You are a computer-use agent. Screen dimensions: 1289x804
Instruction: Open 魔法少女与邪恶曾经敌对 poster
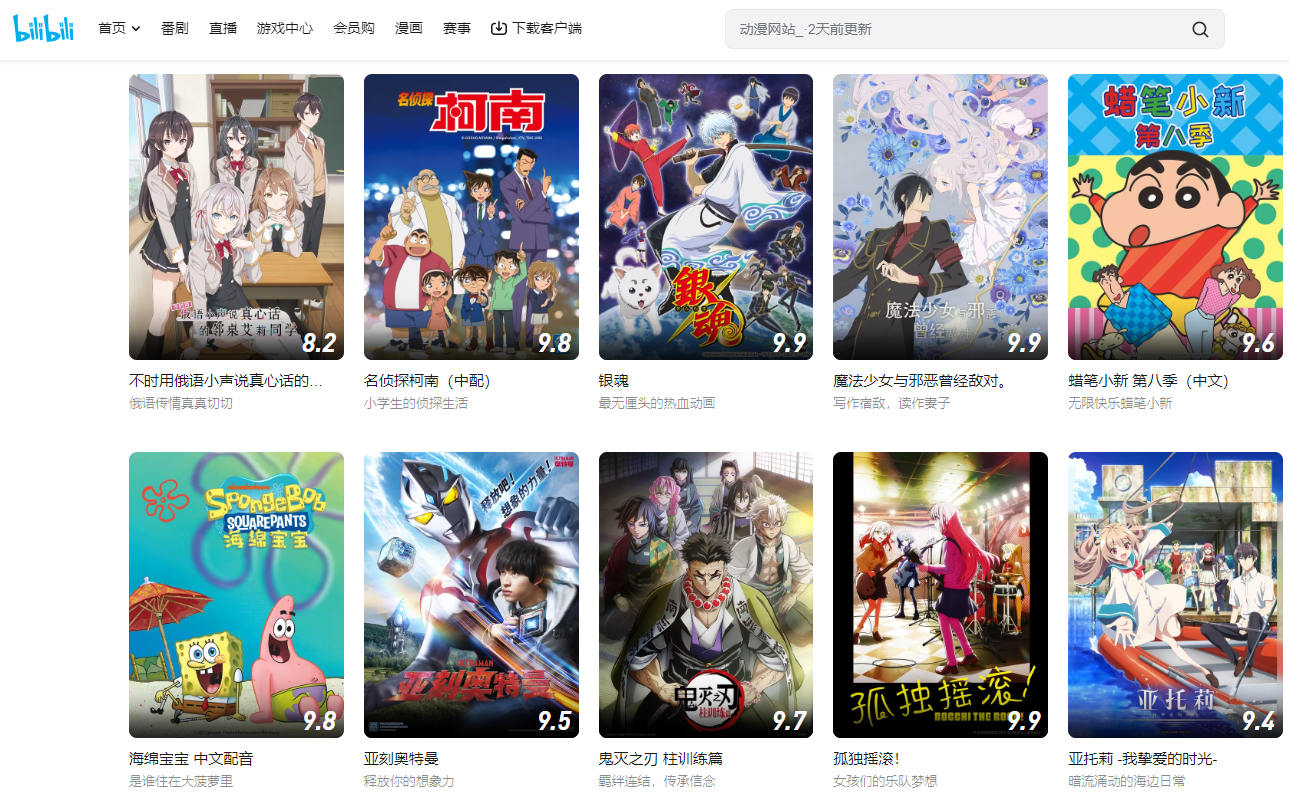click(x=940, y=217)
